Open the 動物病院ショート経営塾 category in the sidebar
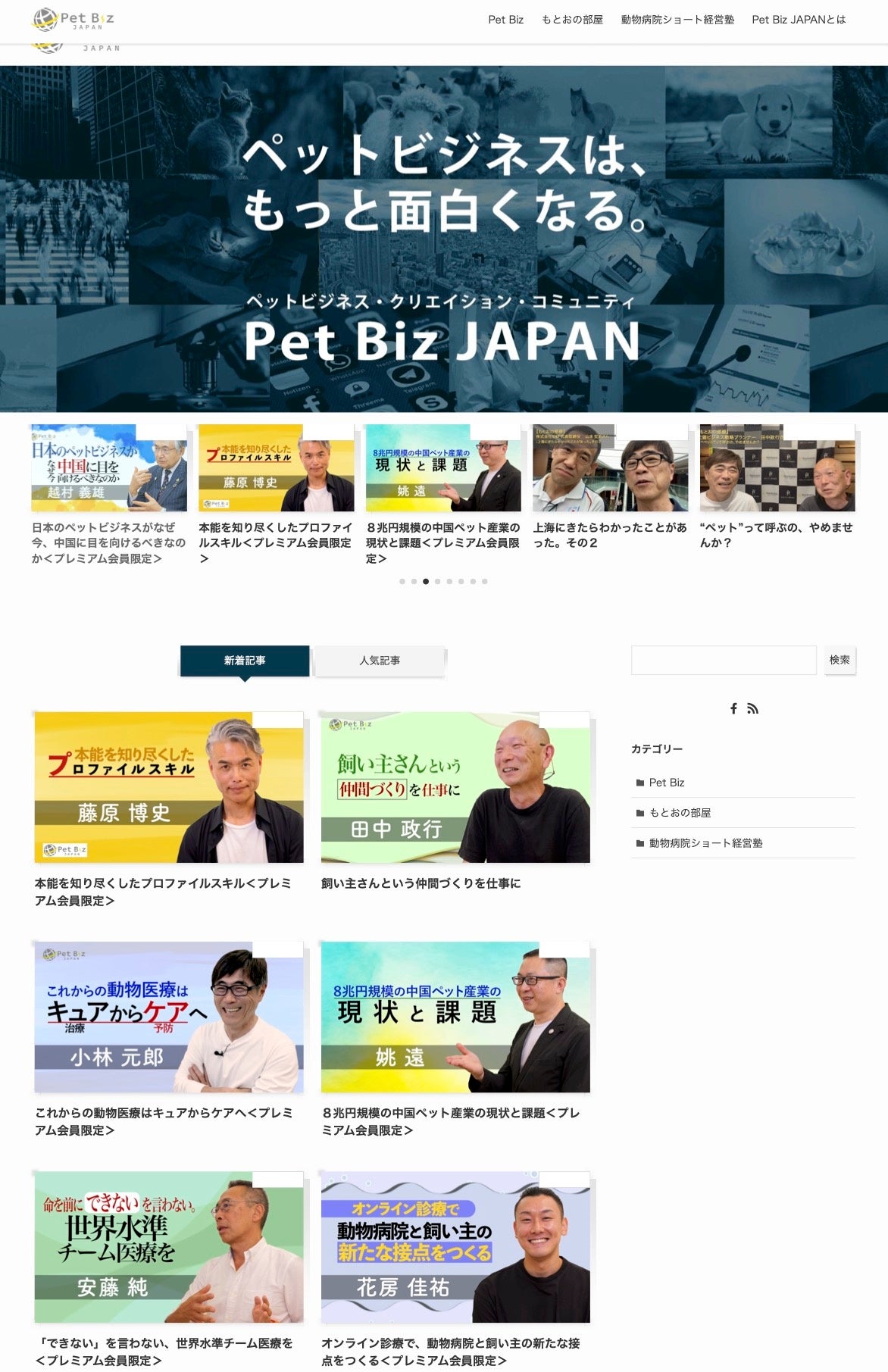The height and width of the screenshot is (1372, 888). tap(705, 843)
